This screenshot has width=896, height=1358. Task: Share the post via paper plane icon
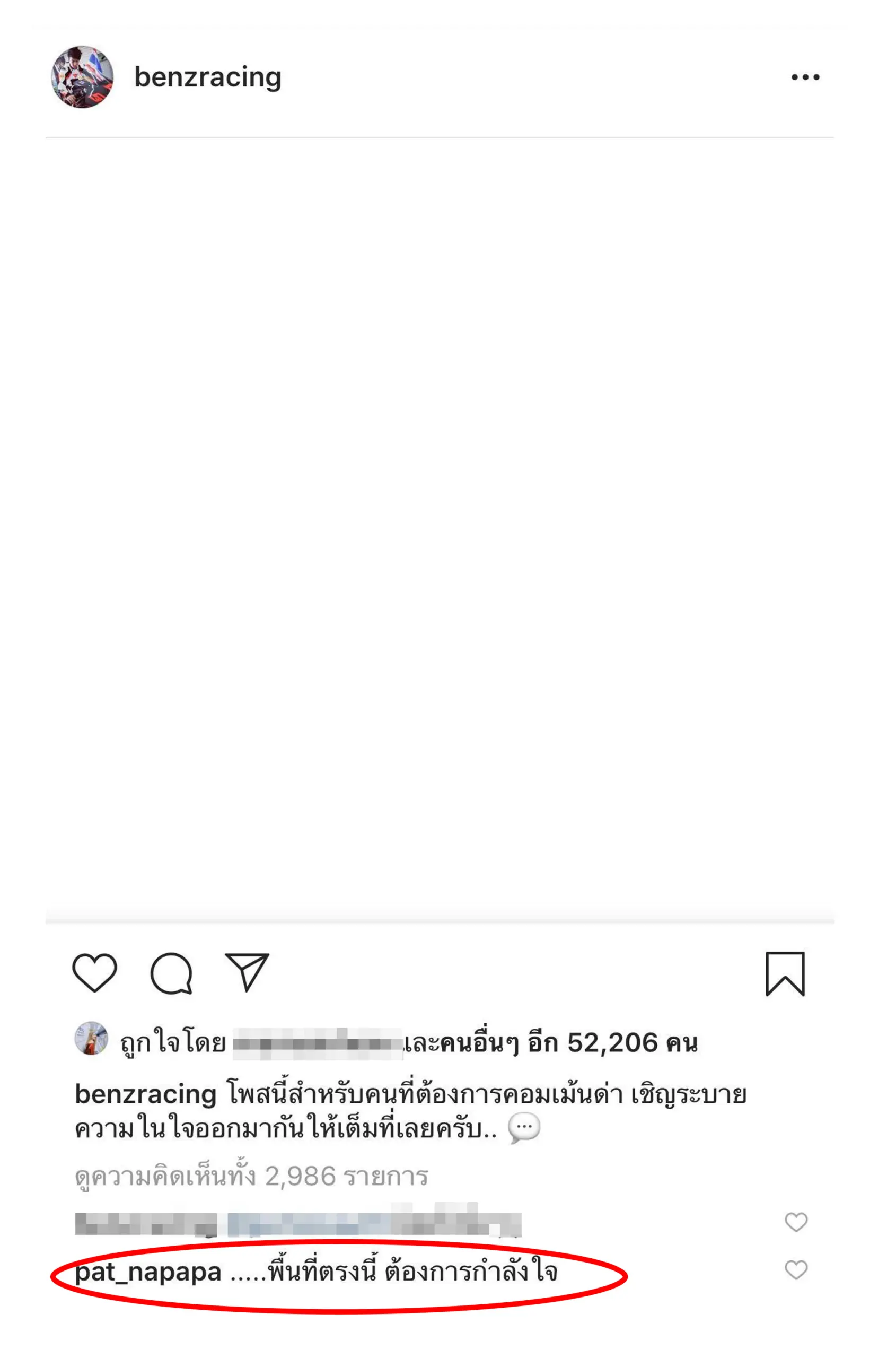247,971
